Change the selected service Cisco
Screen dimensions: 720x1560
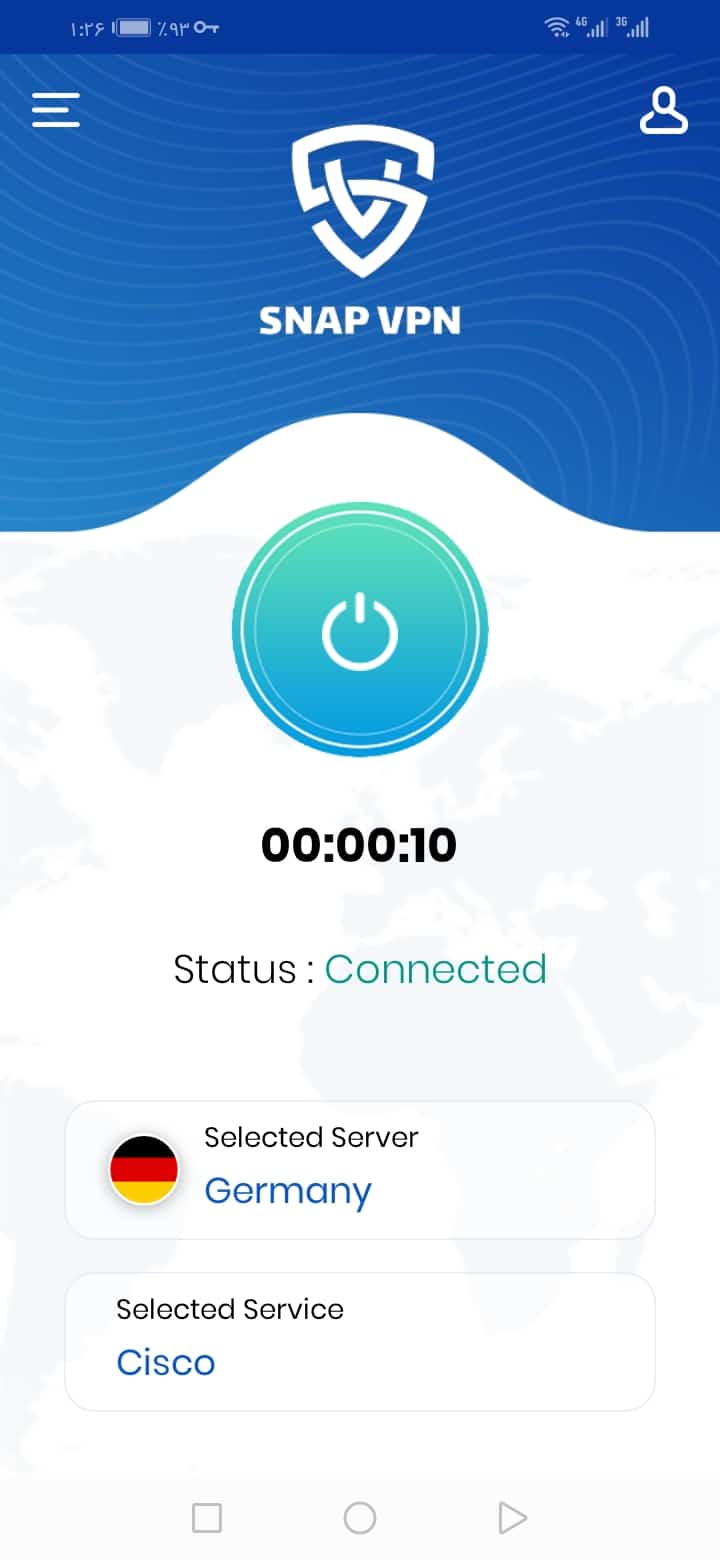pos(360,1341)
